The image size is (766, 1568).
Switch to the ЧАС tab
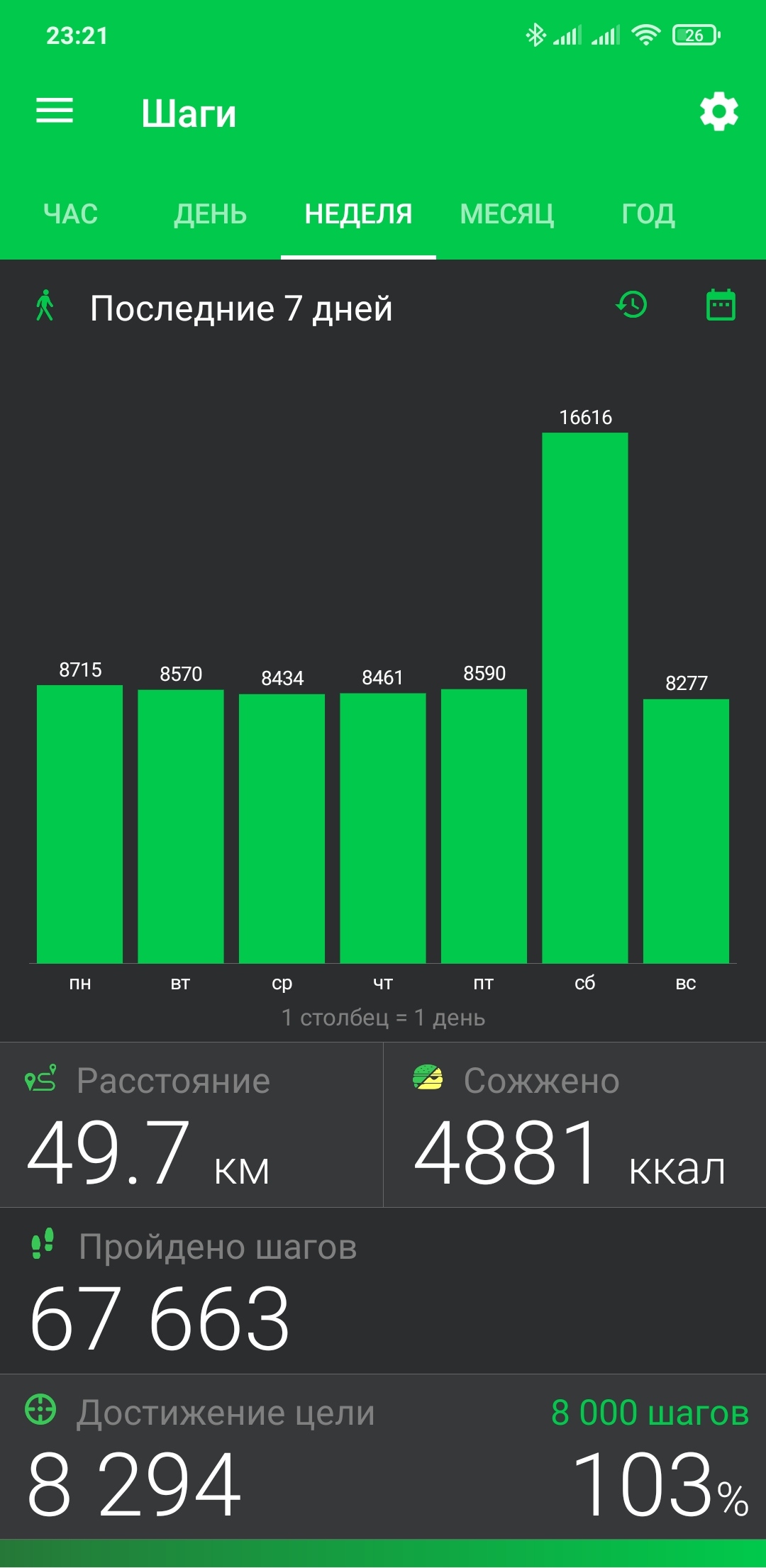coord(70,213)
